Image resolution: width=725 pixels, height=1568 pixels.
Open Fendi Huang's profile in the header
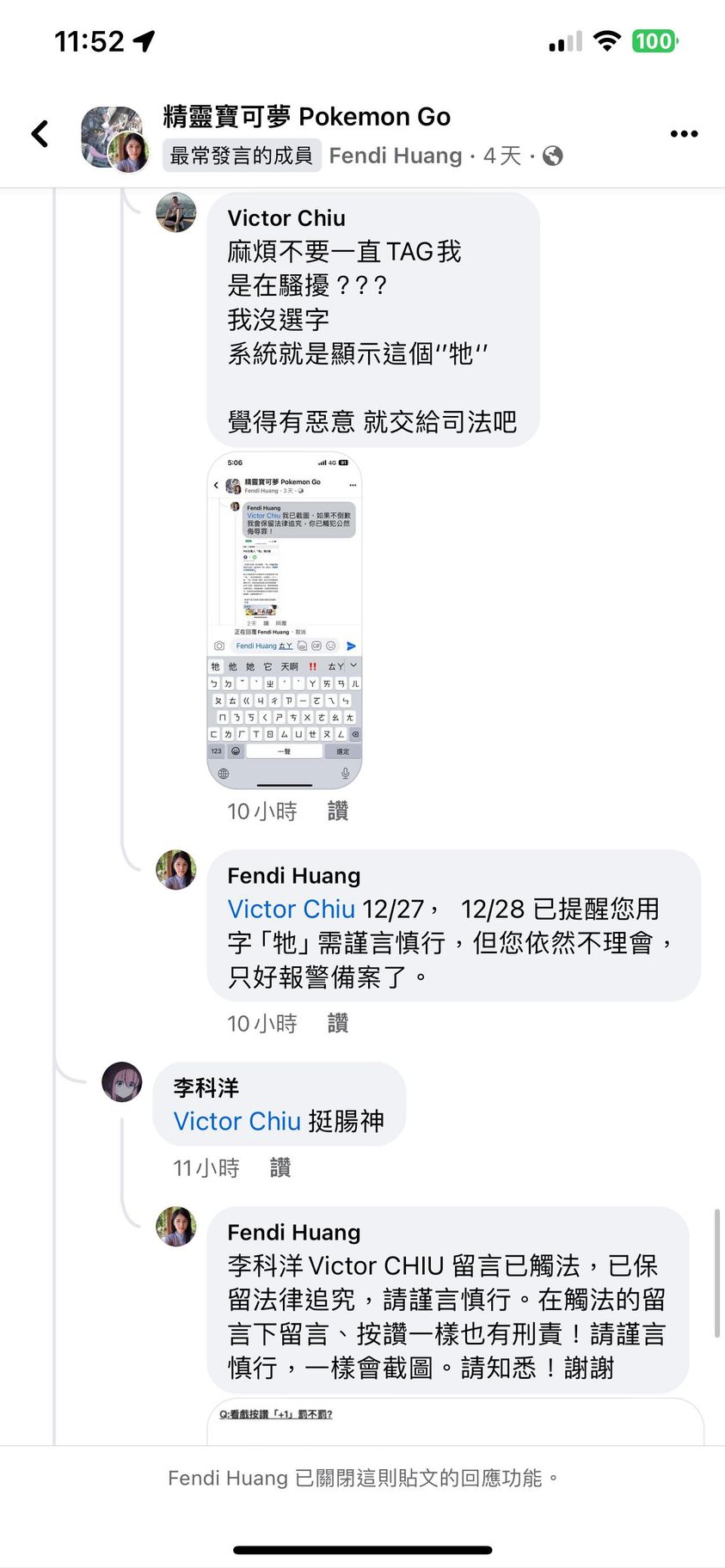tap(395, 156)
